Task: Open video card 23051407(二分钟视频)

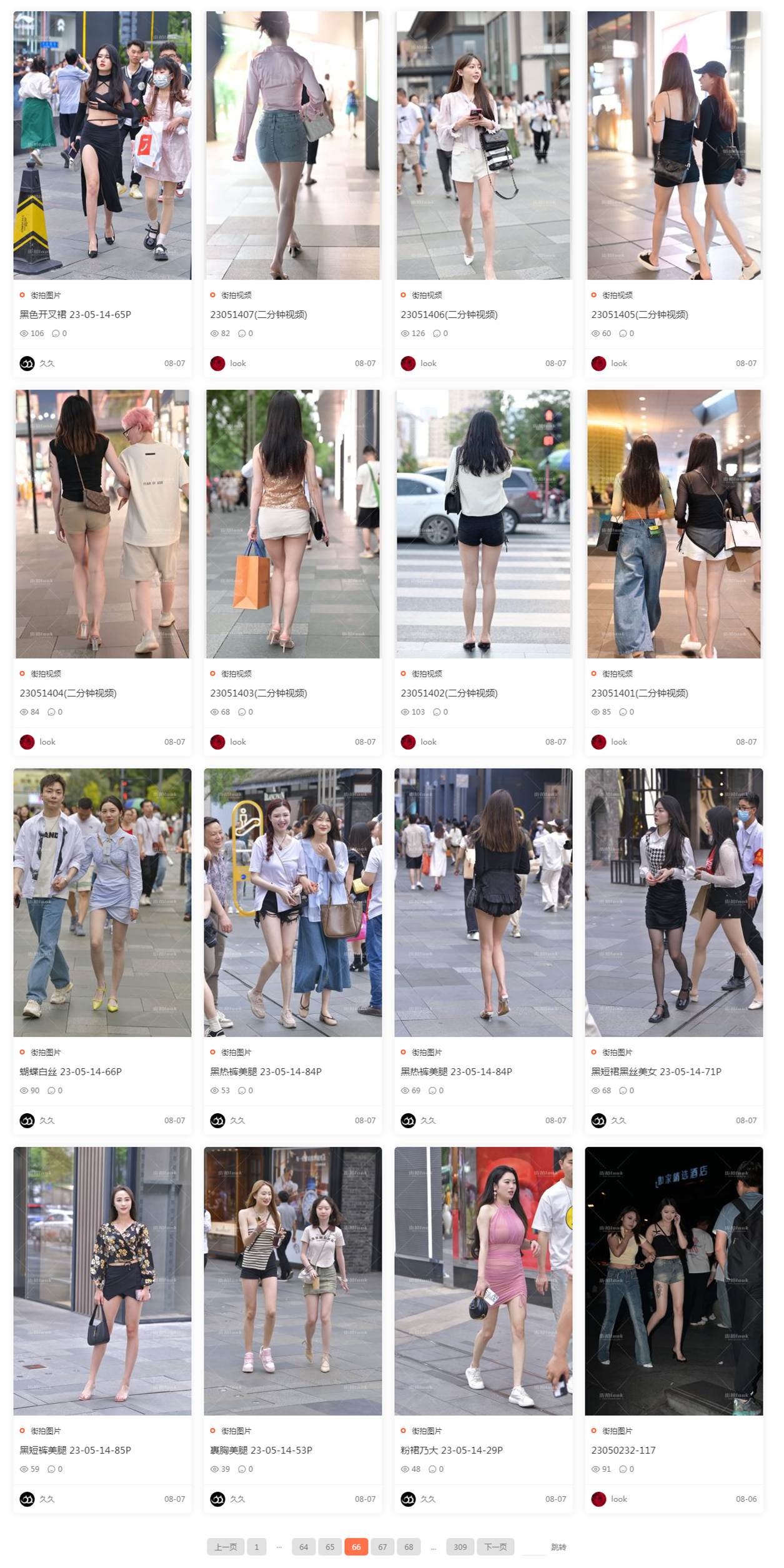Action: pyautogui.click(x=258, y=314)
